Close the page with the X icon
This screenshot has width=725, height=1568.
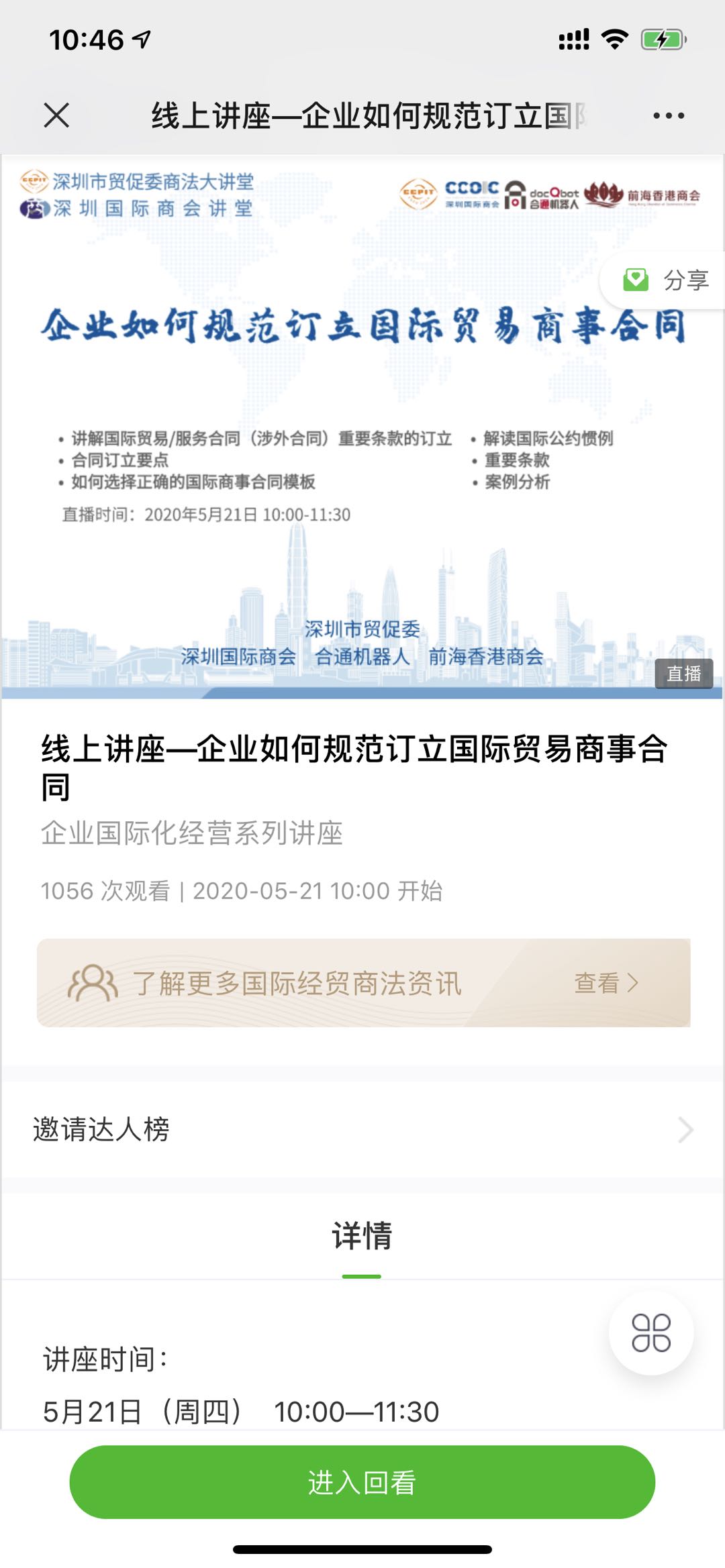click(x=56, y=115)
